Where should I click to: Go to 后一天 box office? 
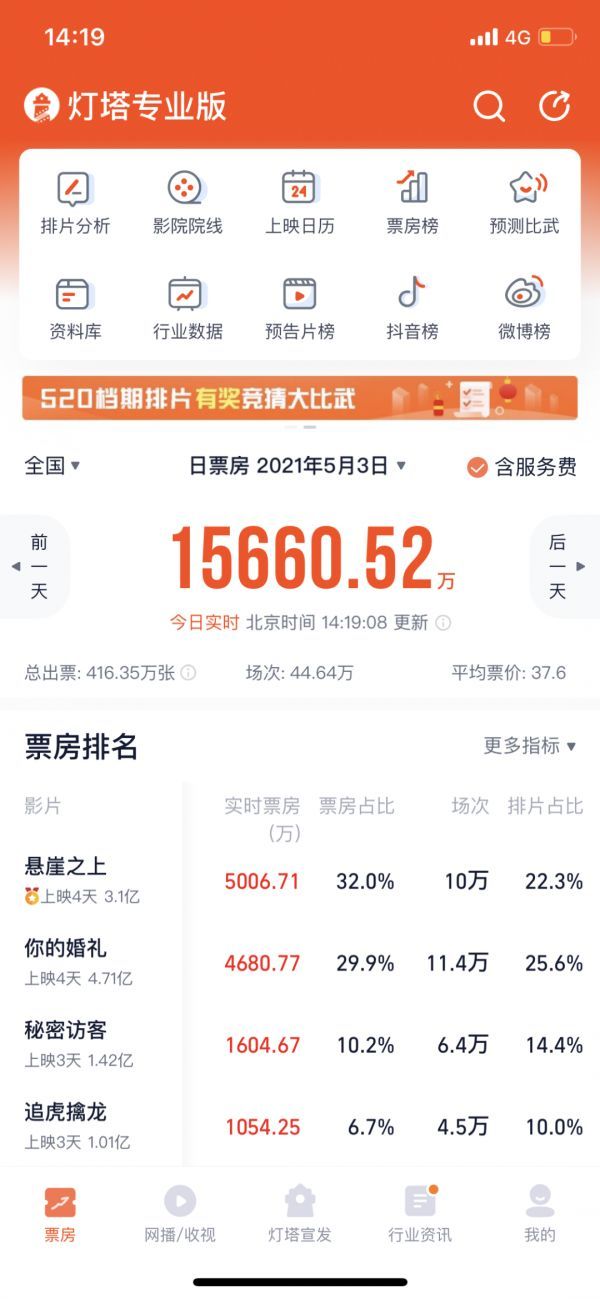(x=560, y=566)
